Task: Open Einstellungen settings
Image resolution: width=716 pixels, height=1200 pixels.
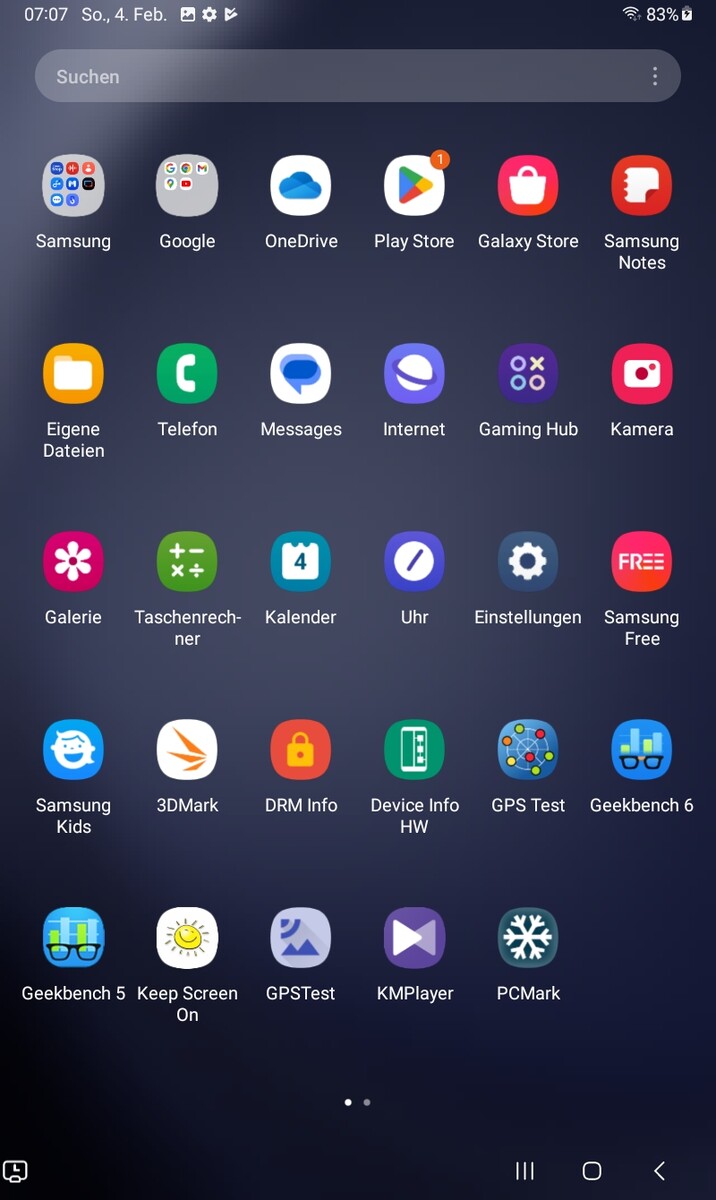Action: (528, 562)
